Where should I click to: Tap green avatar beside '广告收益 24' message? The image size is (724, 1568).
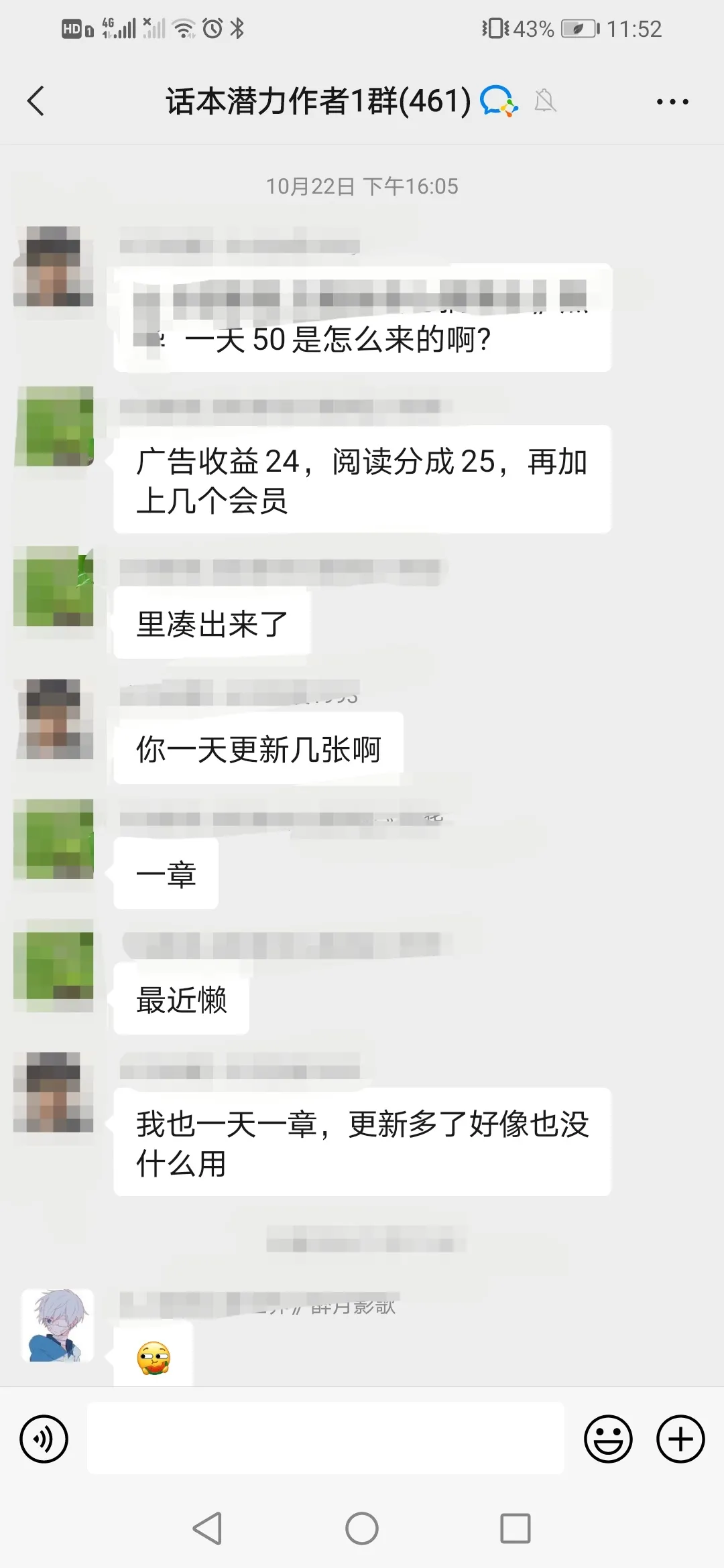[x=54, y=426]
